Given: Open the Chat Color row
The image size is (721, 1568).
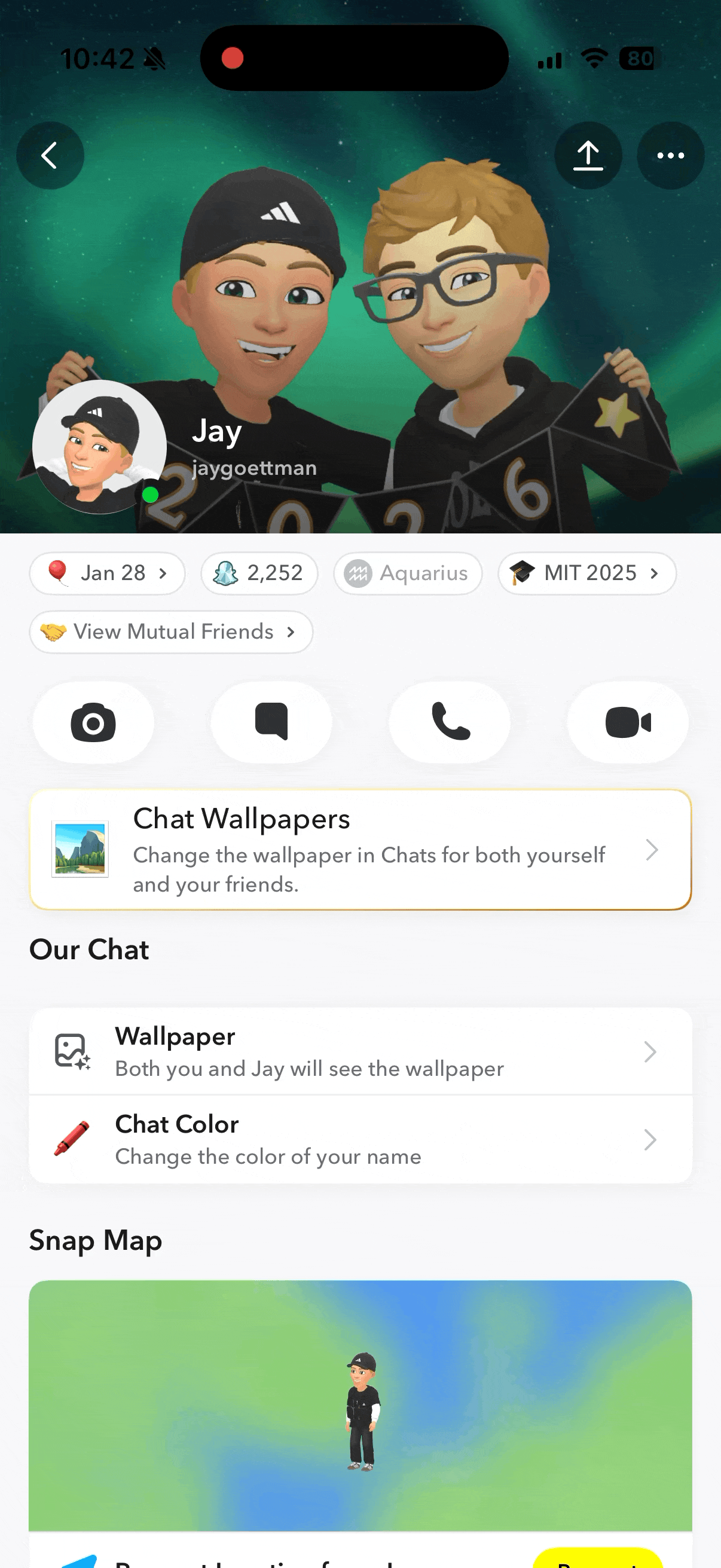Looking at the screenshot, I should [x=361, y=1139].
